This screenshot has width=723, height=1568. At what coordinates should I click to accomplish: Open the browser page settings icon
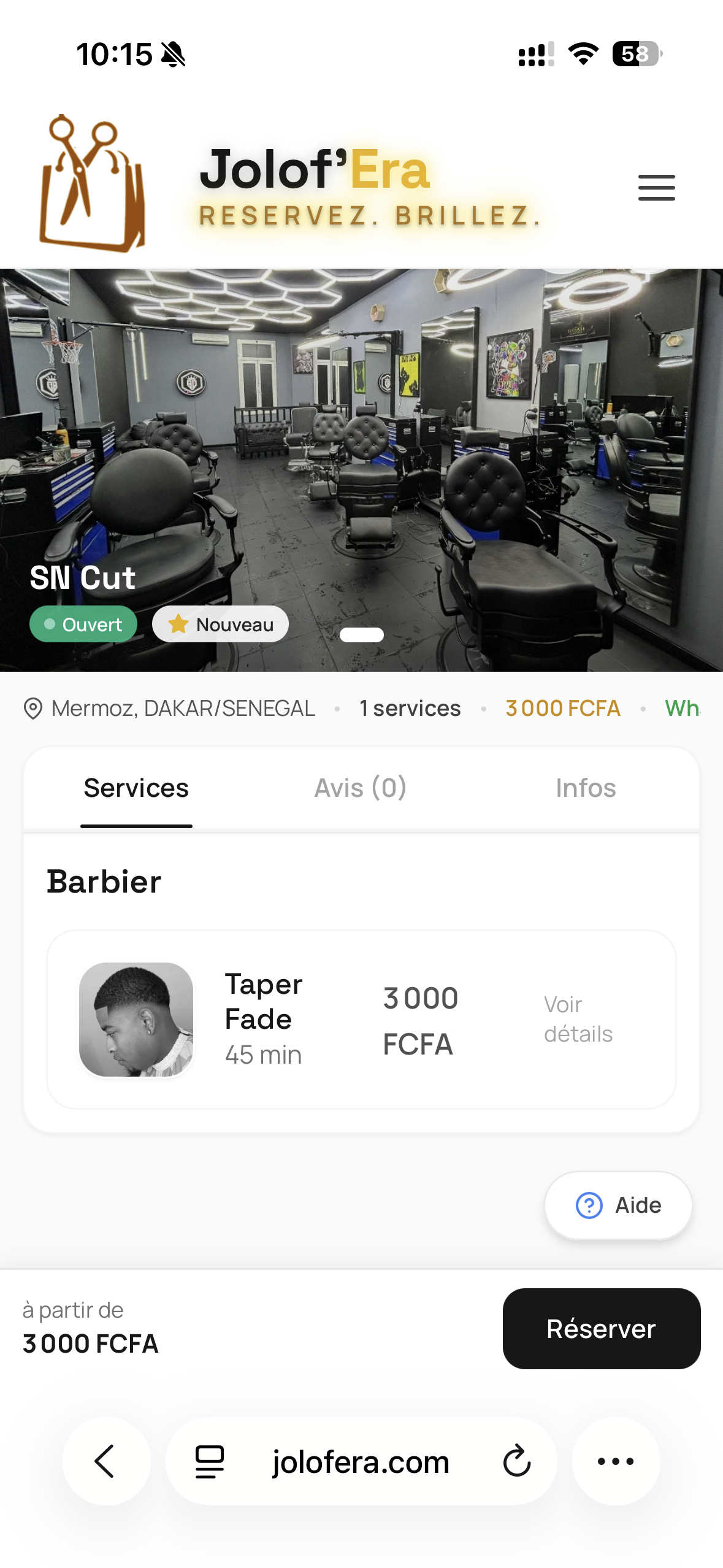pos(209,1461)
